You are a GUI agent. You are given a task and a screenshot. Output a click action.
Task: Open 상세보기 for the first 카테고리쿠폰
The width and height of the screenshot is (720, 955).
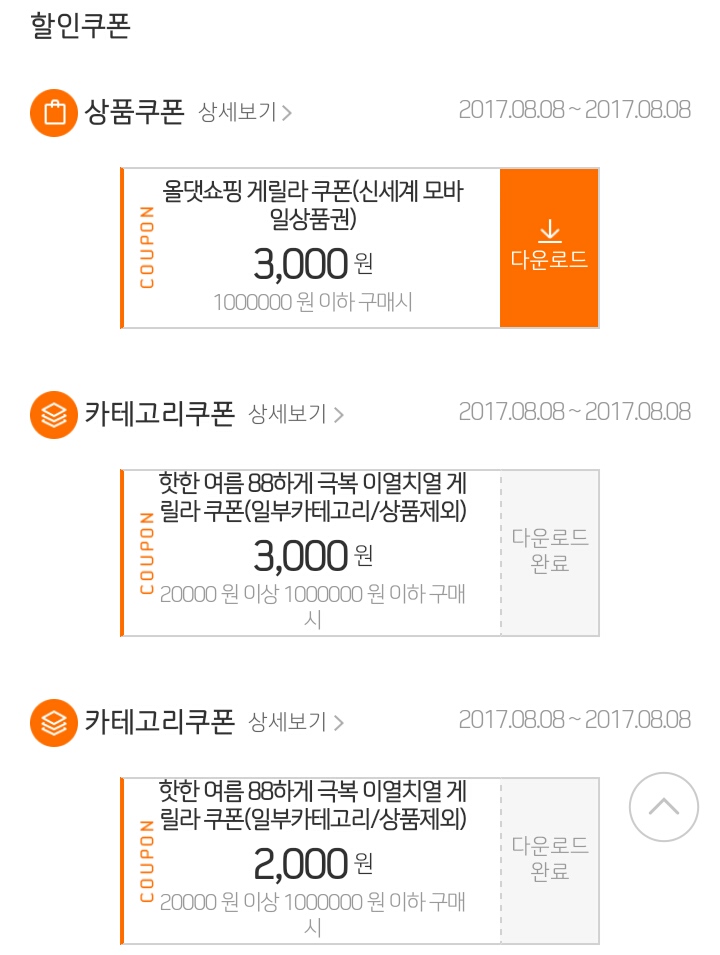(x=295, y=414)
